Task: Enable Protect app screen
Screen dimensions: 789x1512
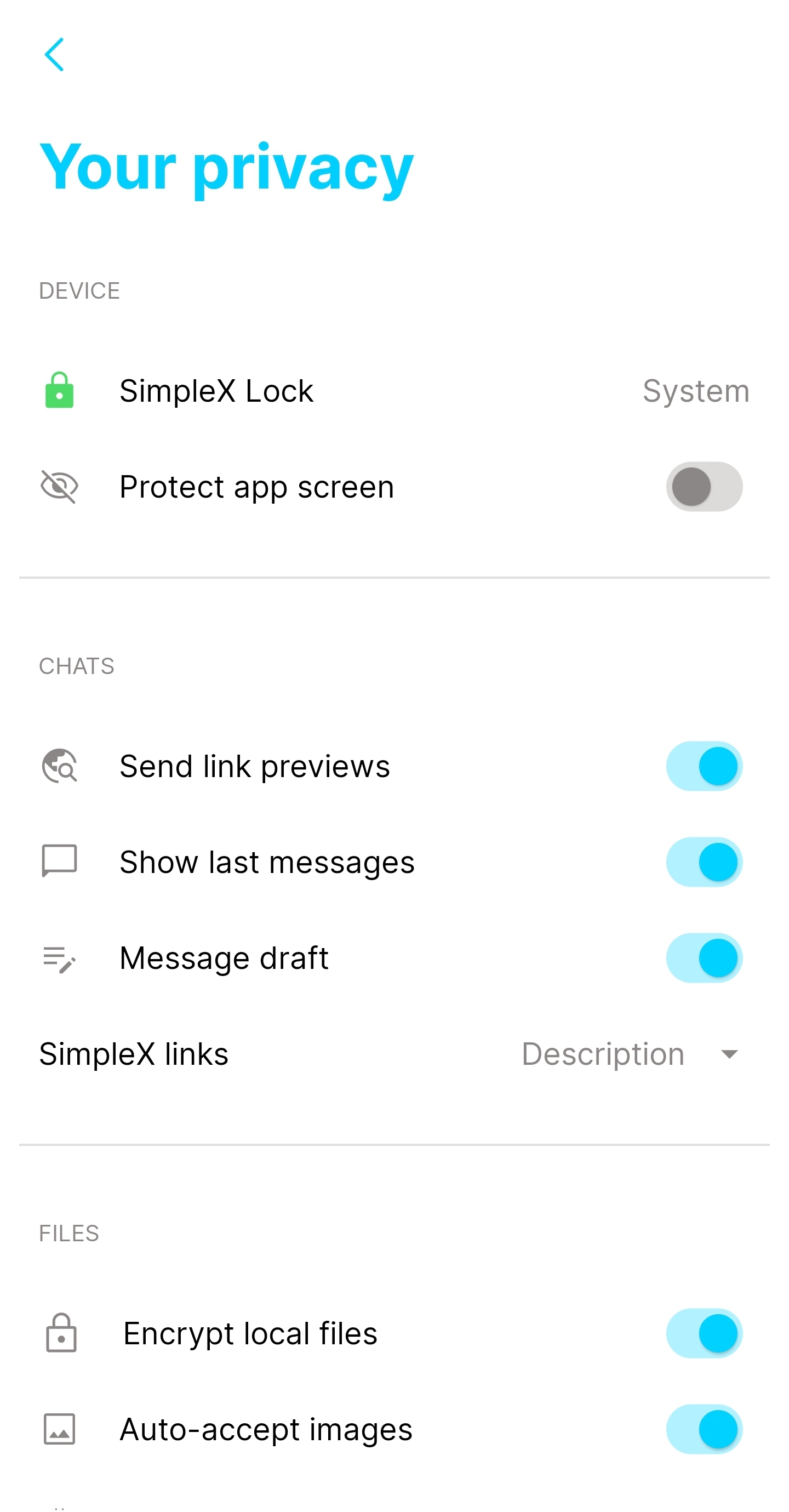Action: pos(704,487)
